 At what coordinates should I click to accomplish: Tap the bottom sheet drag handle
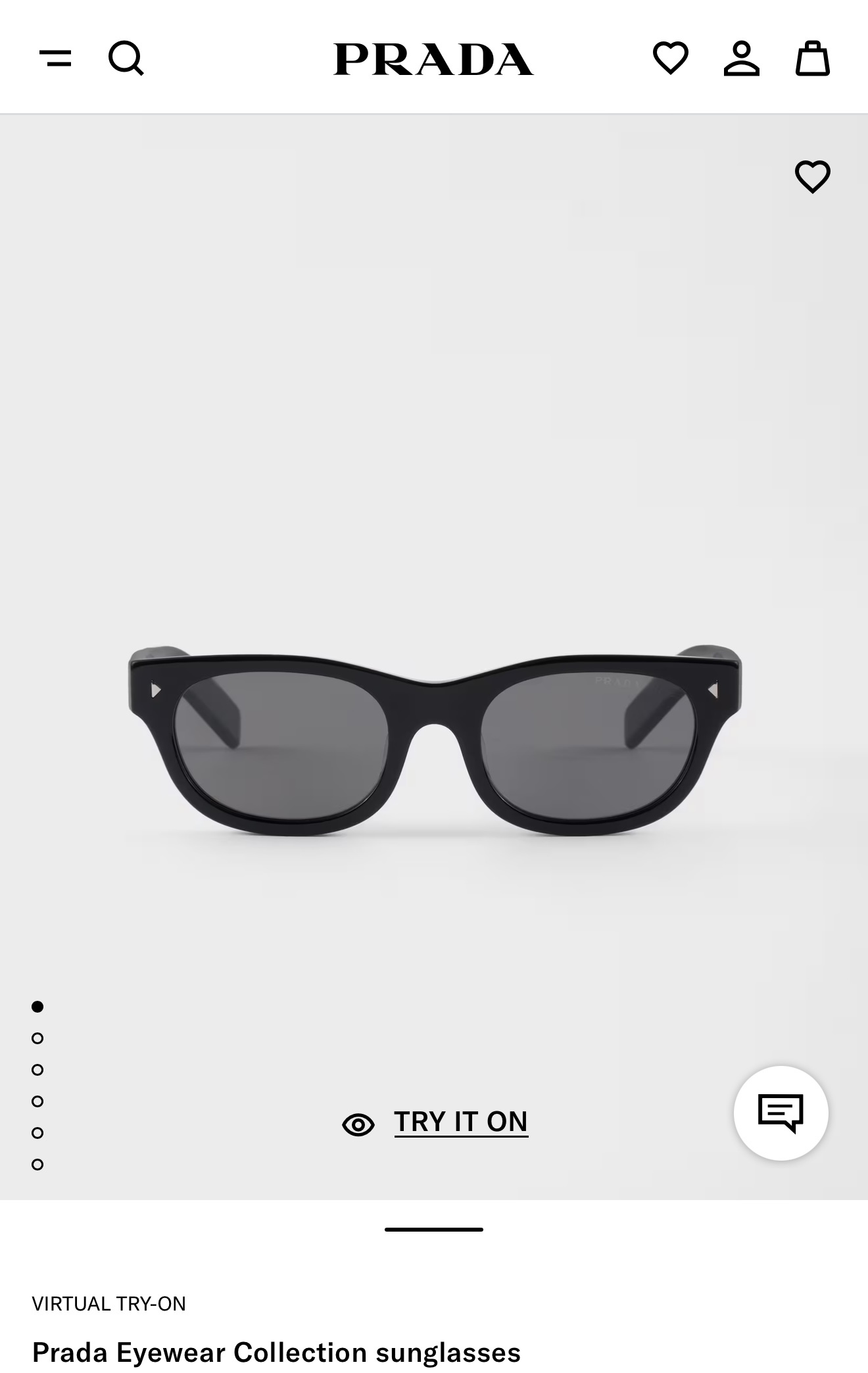click(434, 1229)
